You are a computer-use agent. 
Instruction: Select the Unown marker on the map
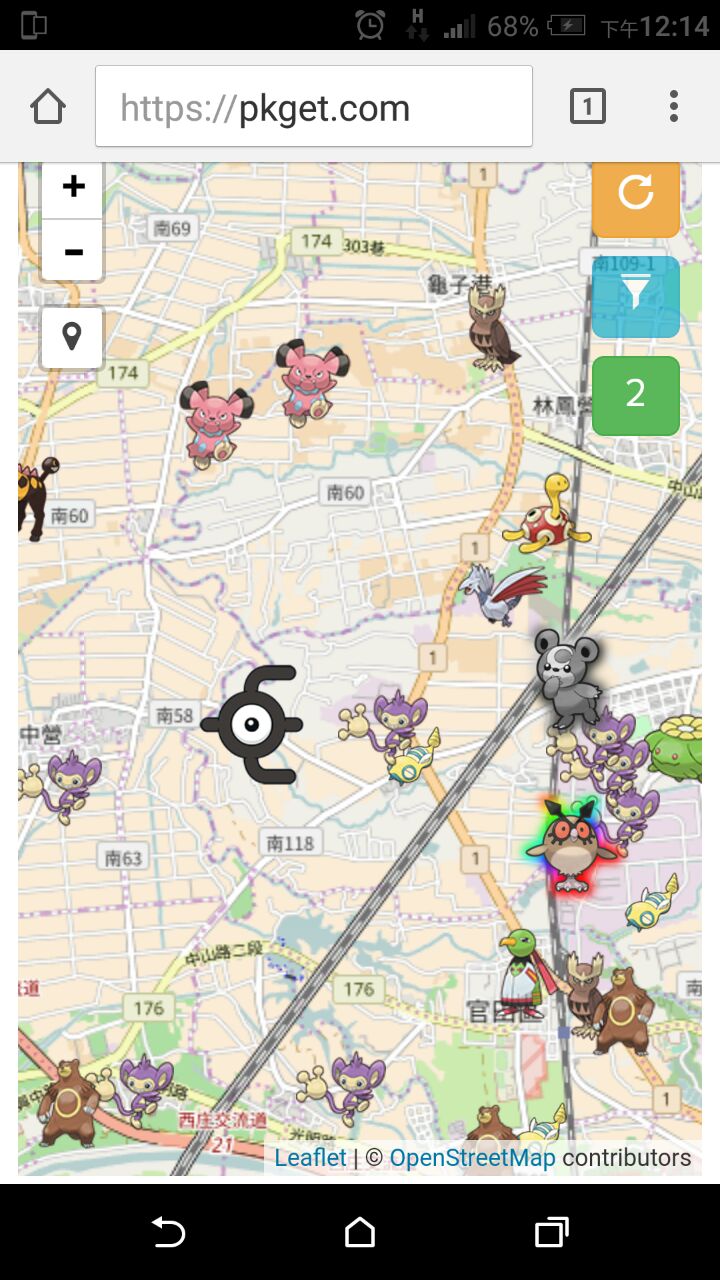[254, 724]
